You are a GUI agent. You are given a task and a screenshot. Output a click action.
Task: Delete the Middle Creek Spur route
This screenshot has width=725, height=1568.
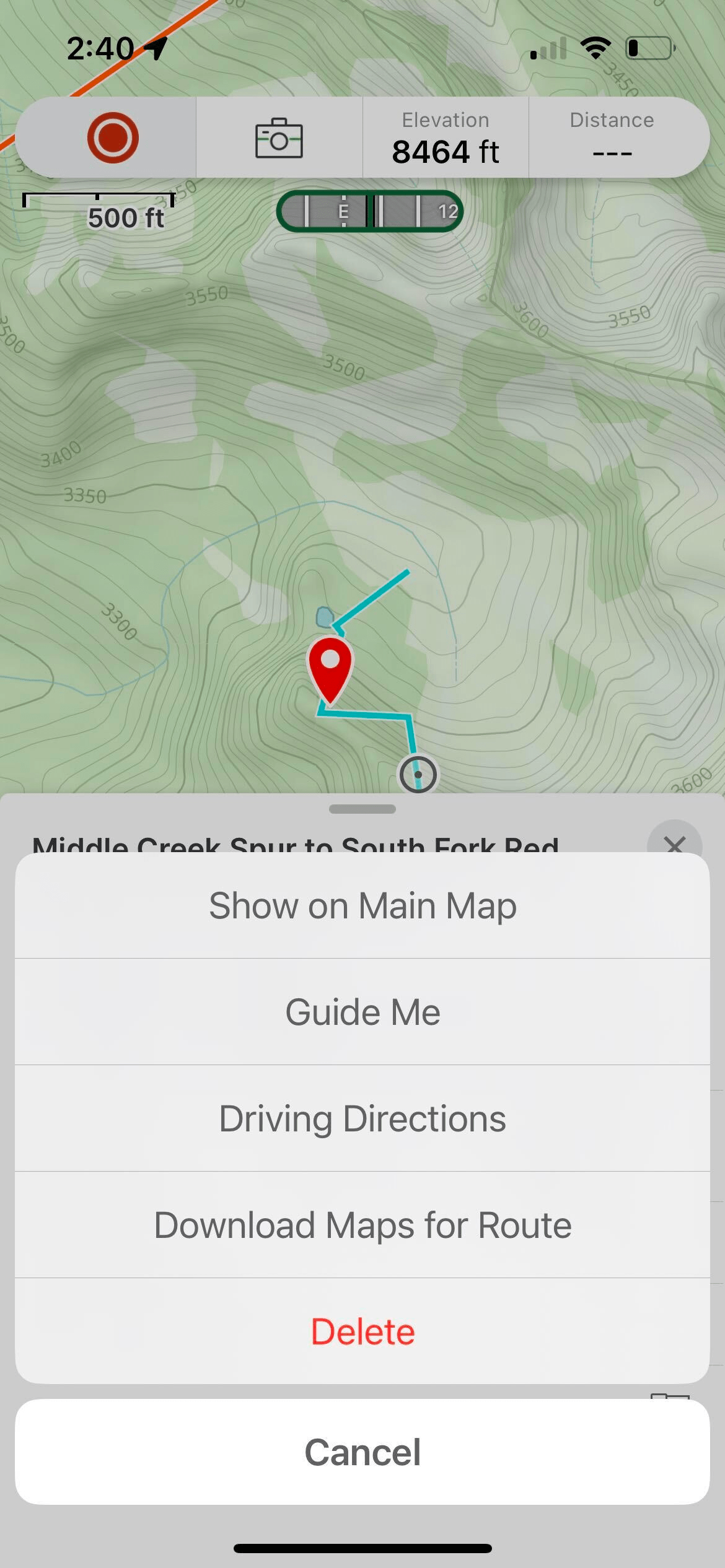pos(362,1331)
